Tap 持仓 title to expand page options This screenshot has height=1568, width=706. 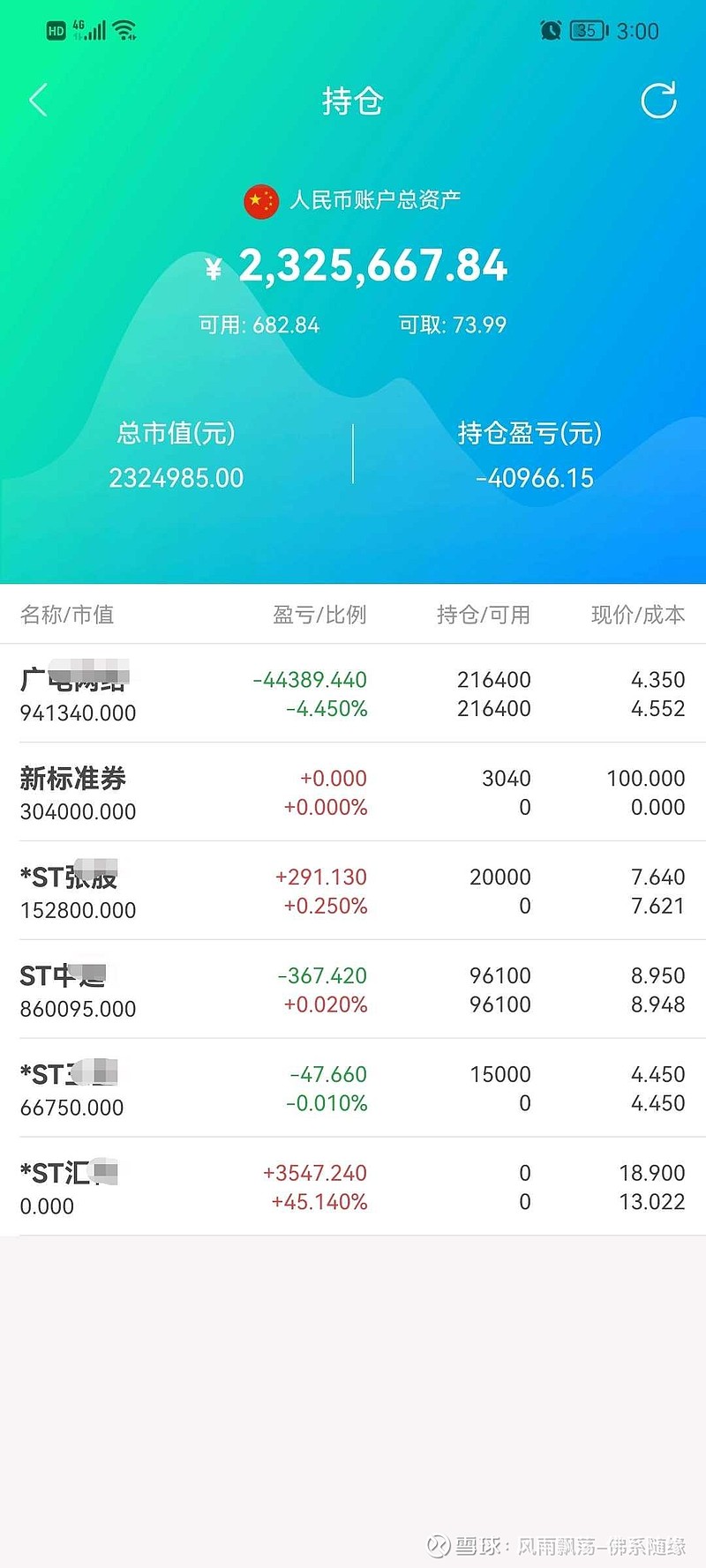[x=353, y=101]
